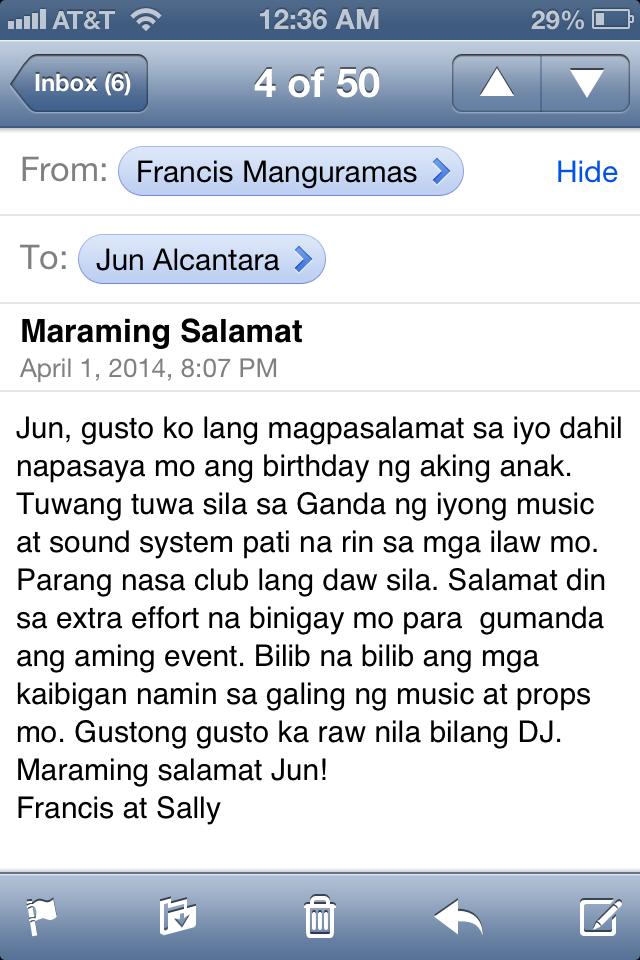Hide the recipient details
Screen dimensions: 640x960
tap(586, 172)
